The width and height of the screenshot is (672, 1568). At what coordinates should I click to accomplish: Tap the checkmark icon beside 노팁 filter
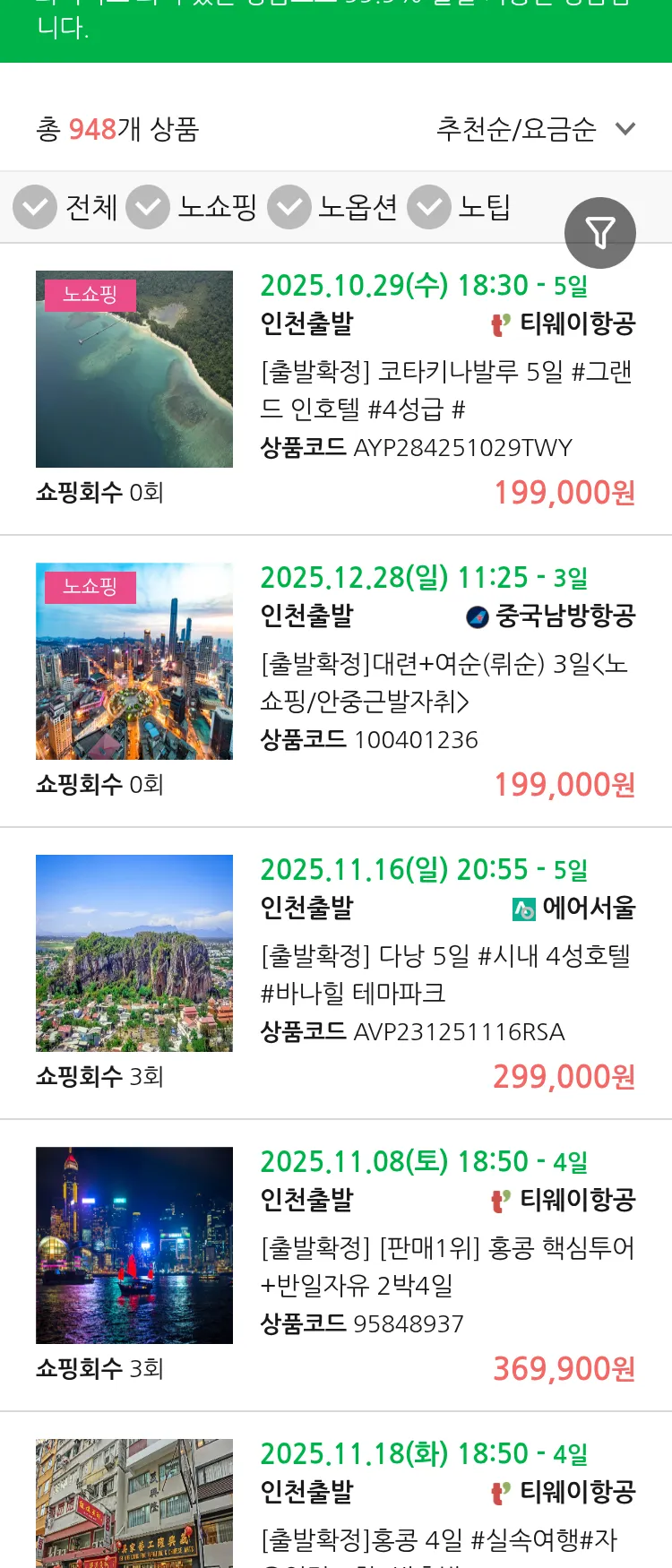pyautogui.click(x=428, y=207)
